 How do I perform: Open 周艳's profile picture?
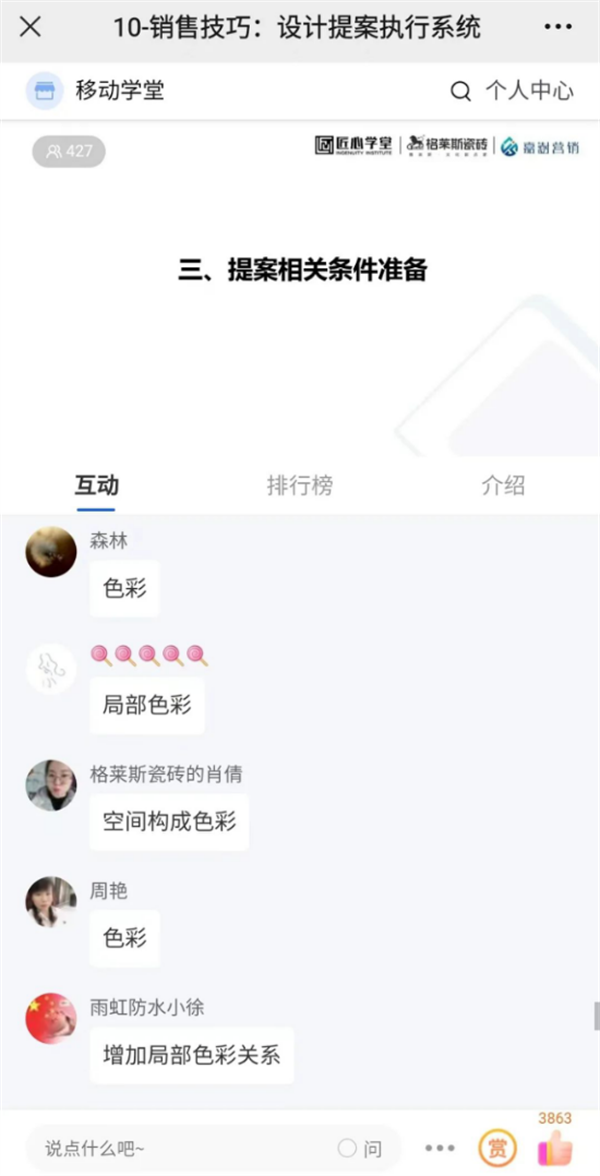(x=51, y=902)
